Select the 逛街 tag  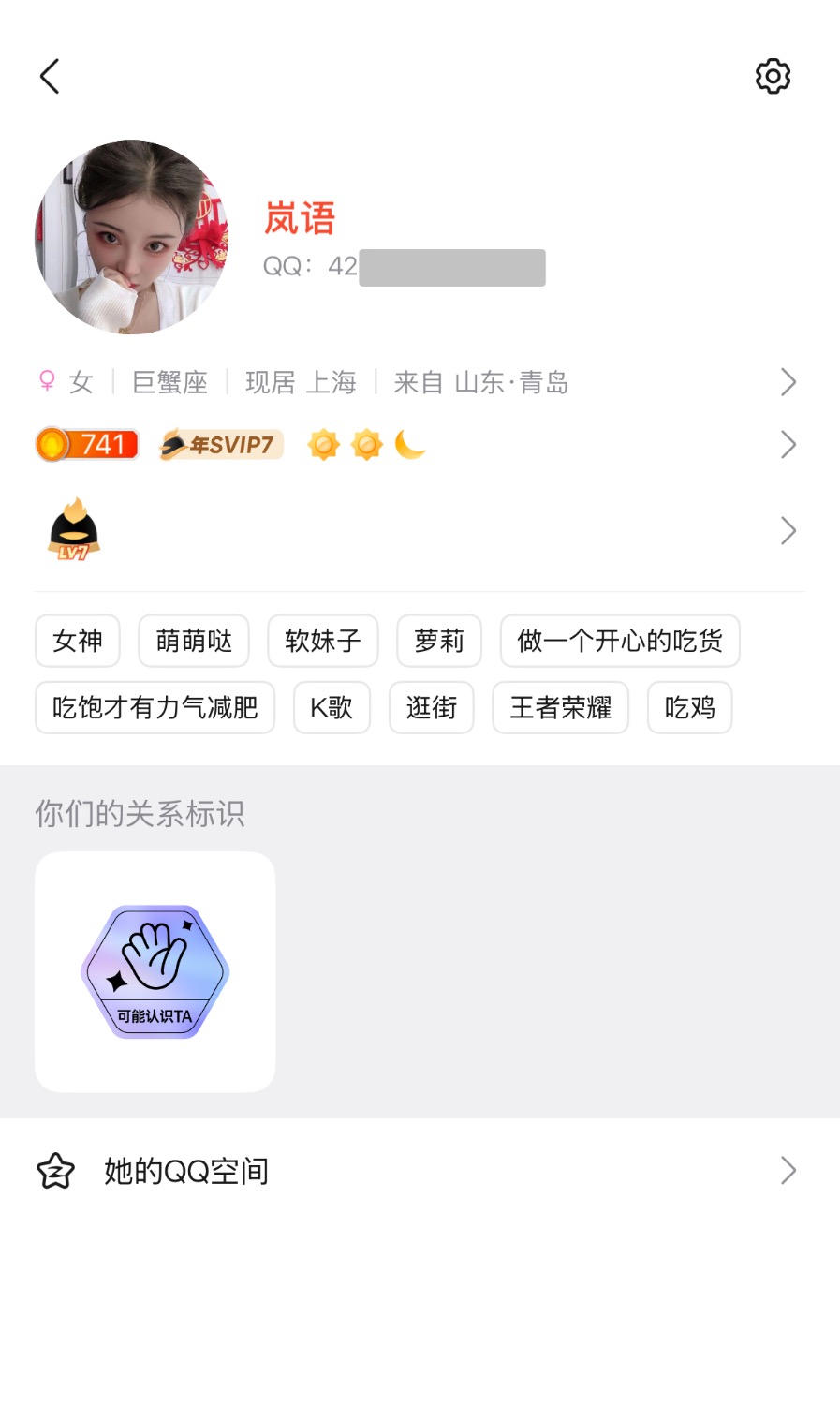point(432,707)
